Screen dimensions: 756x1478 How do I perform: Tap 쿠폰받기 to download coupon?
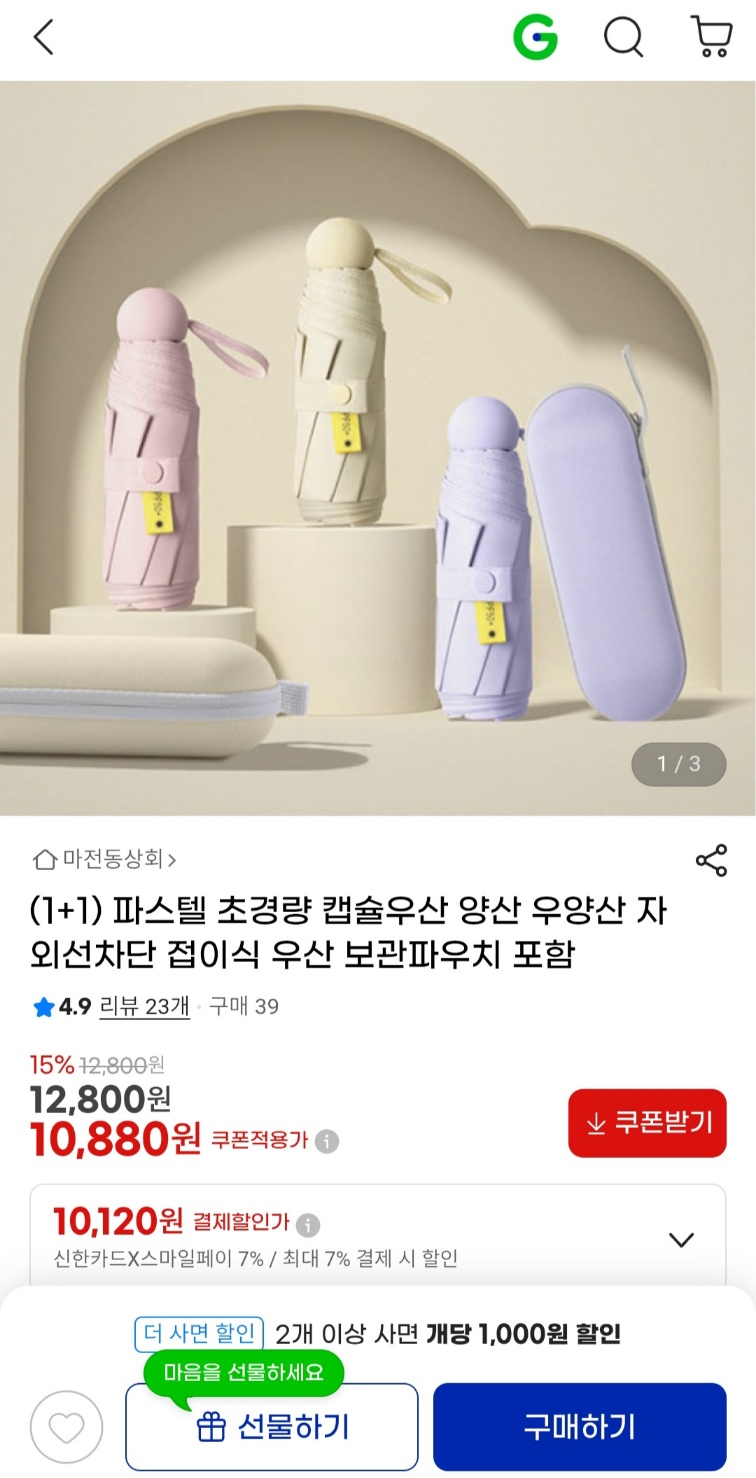tap(647, 1123)
